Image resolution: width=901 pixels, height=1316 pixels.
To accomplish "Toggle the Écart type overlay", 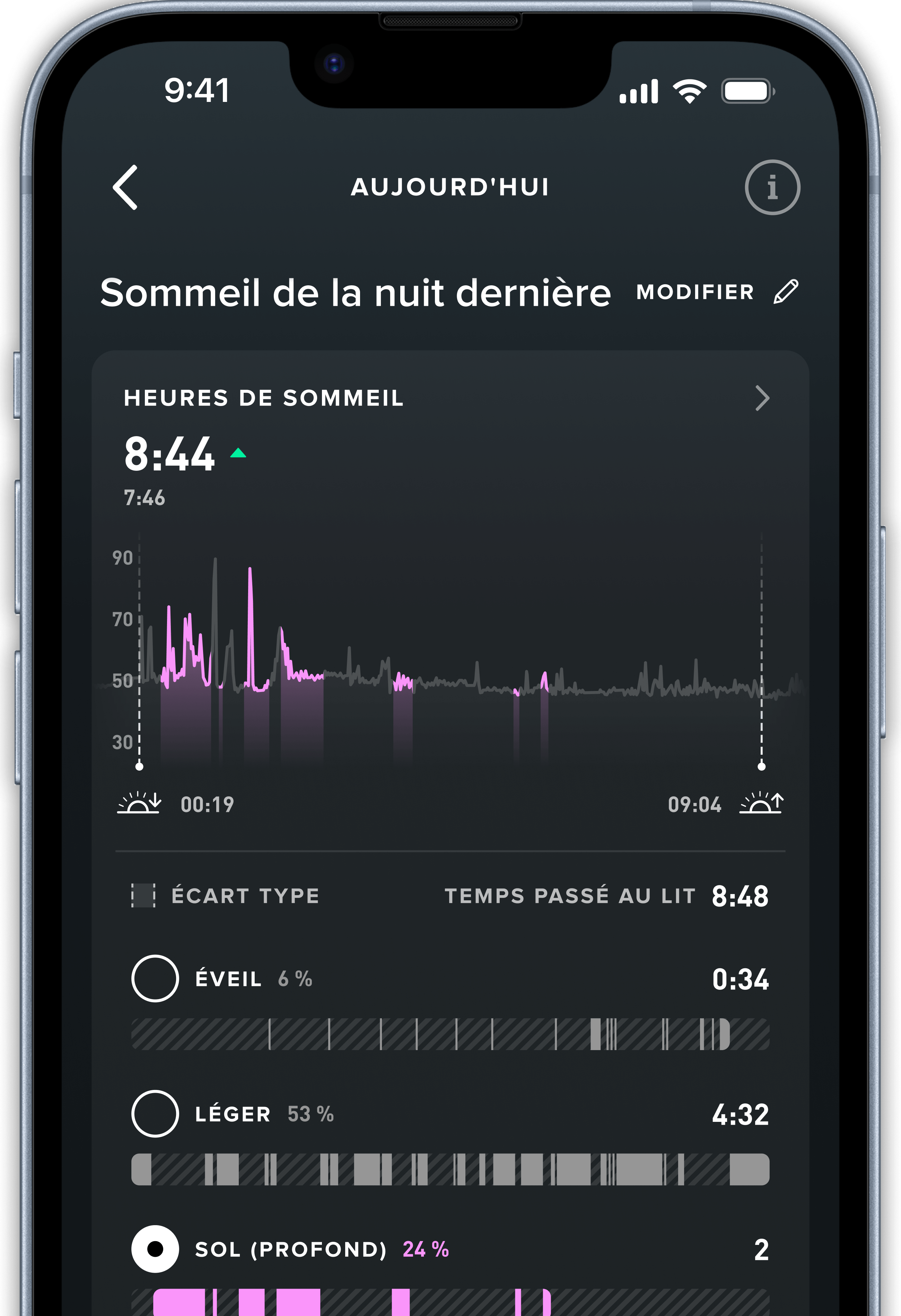I will point(144,896).
